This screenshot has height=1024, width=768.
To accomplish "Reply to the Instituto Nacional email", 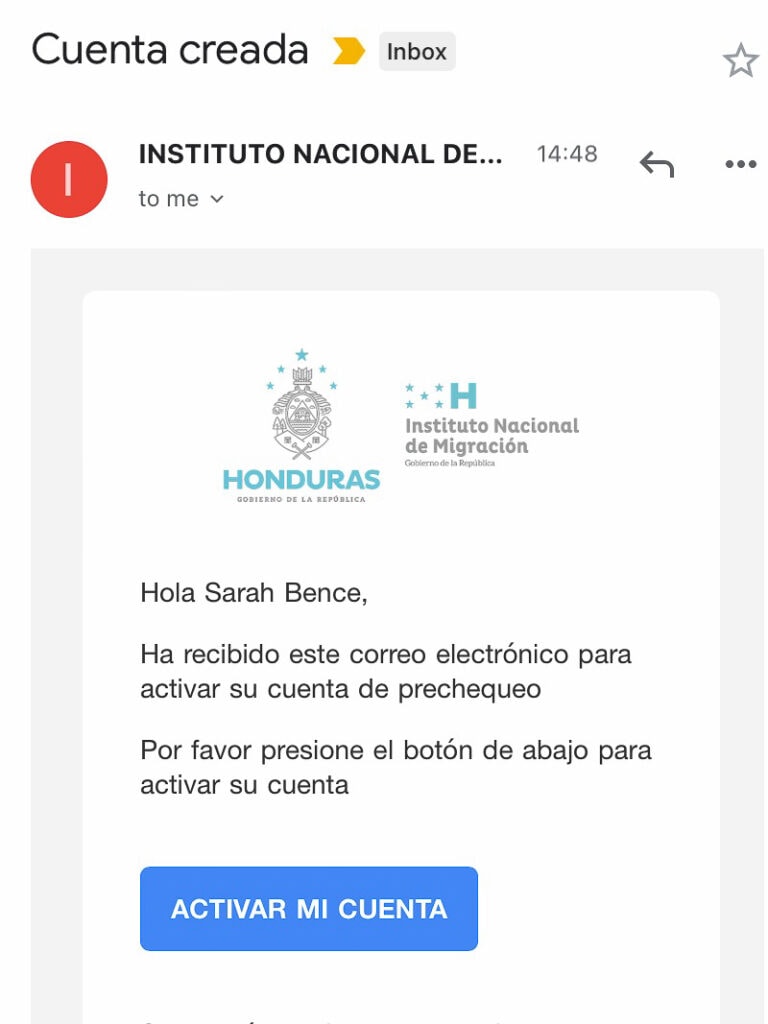I will (657, 164).
